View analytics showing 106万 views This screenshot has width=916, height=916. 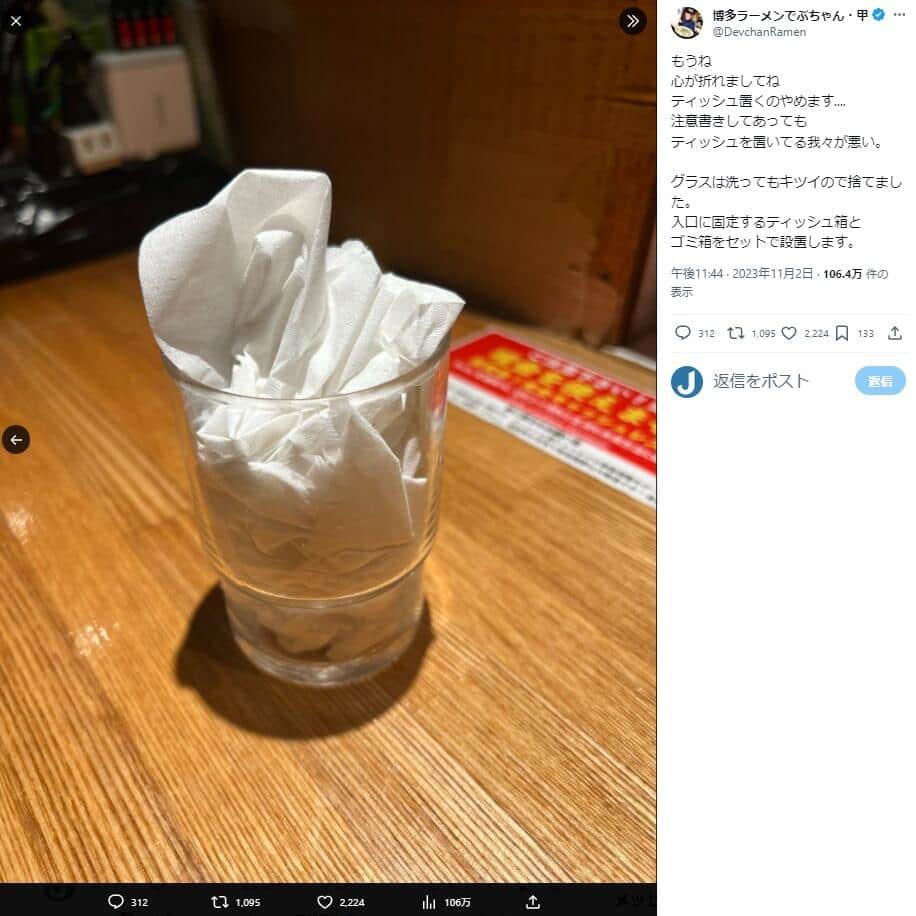pos(430,902)
